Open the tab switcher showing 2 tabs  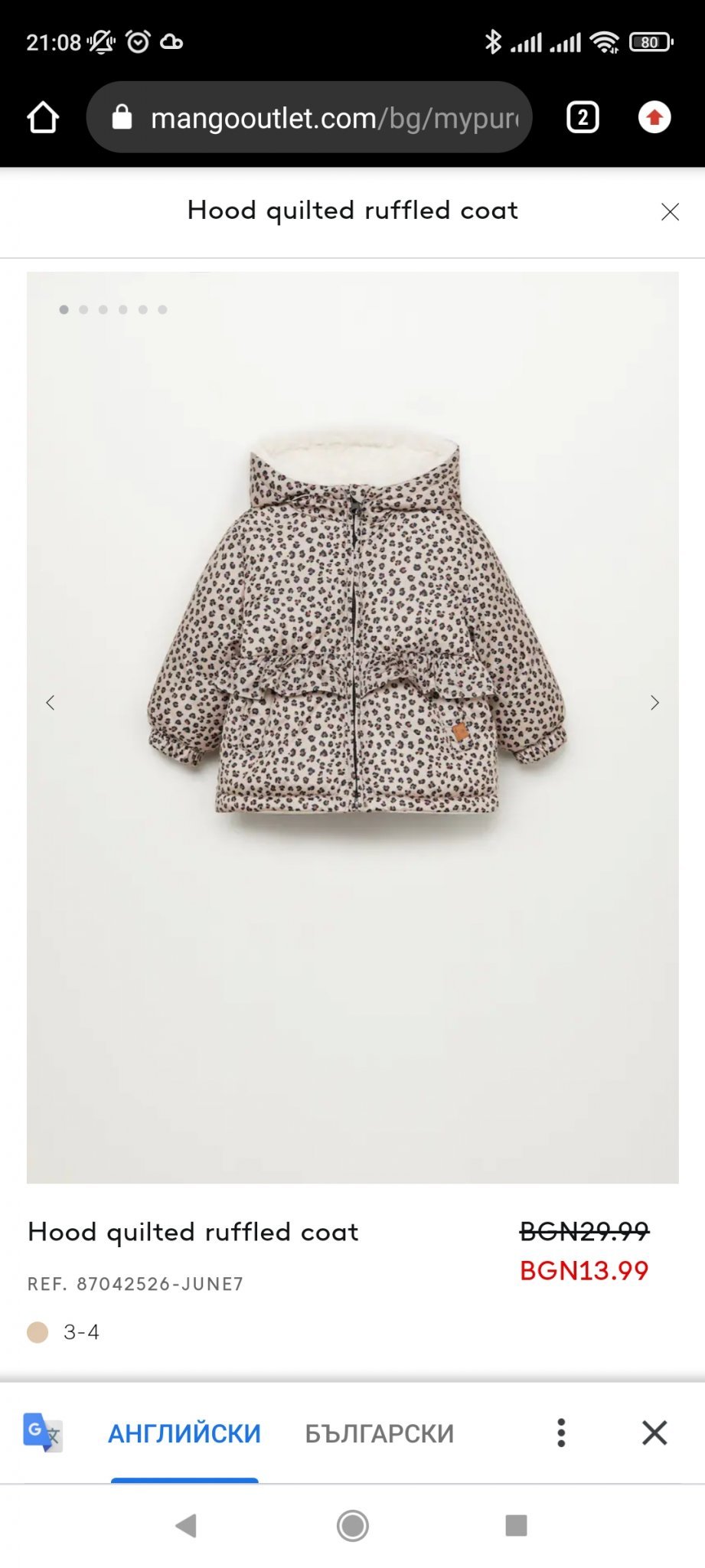pyautogui.click(x=583, y=118)
